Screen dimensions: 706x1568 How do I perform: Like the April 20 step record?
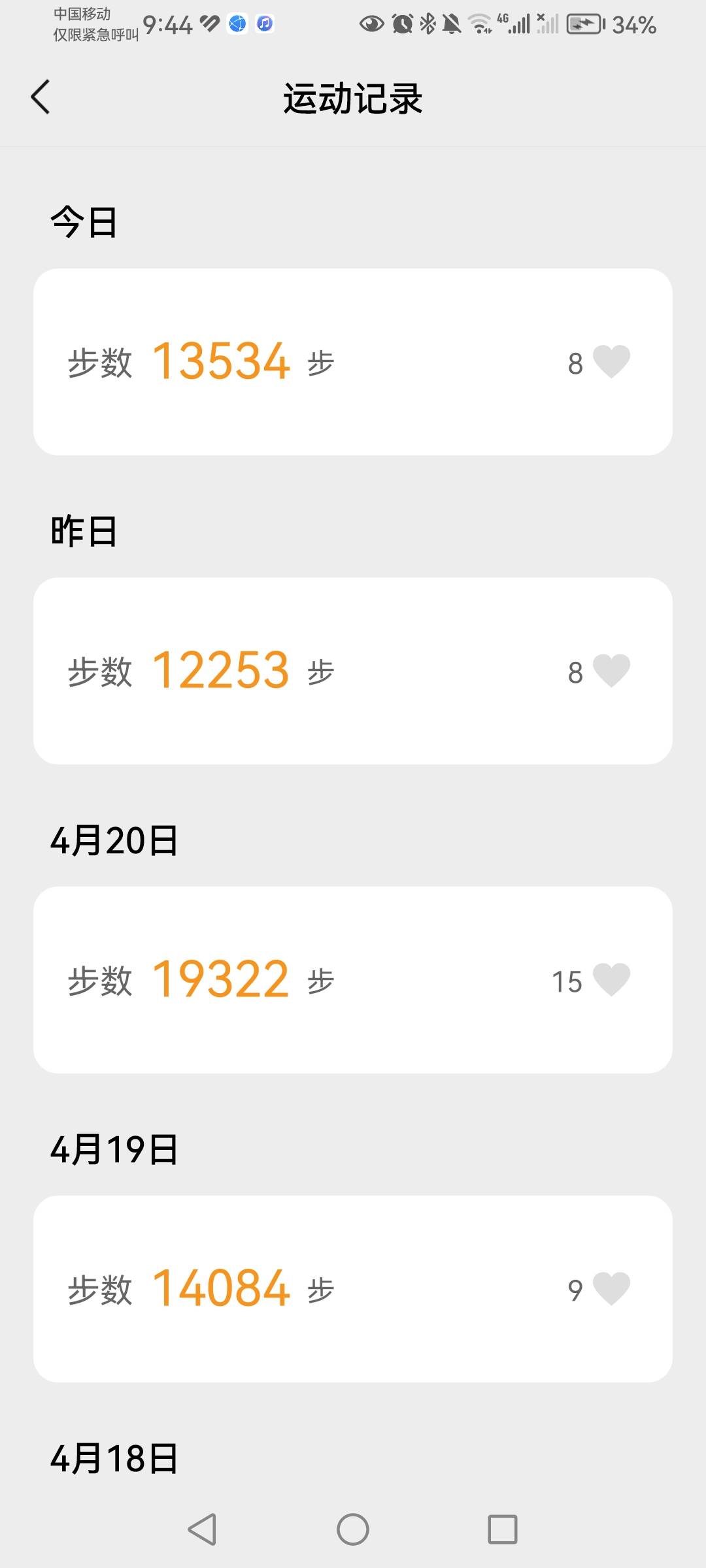611,978
